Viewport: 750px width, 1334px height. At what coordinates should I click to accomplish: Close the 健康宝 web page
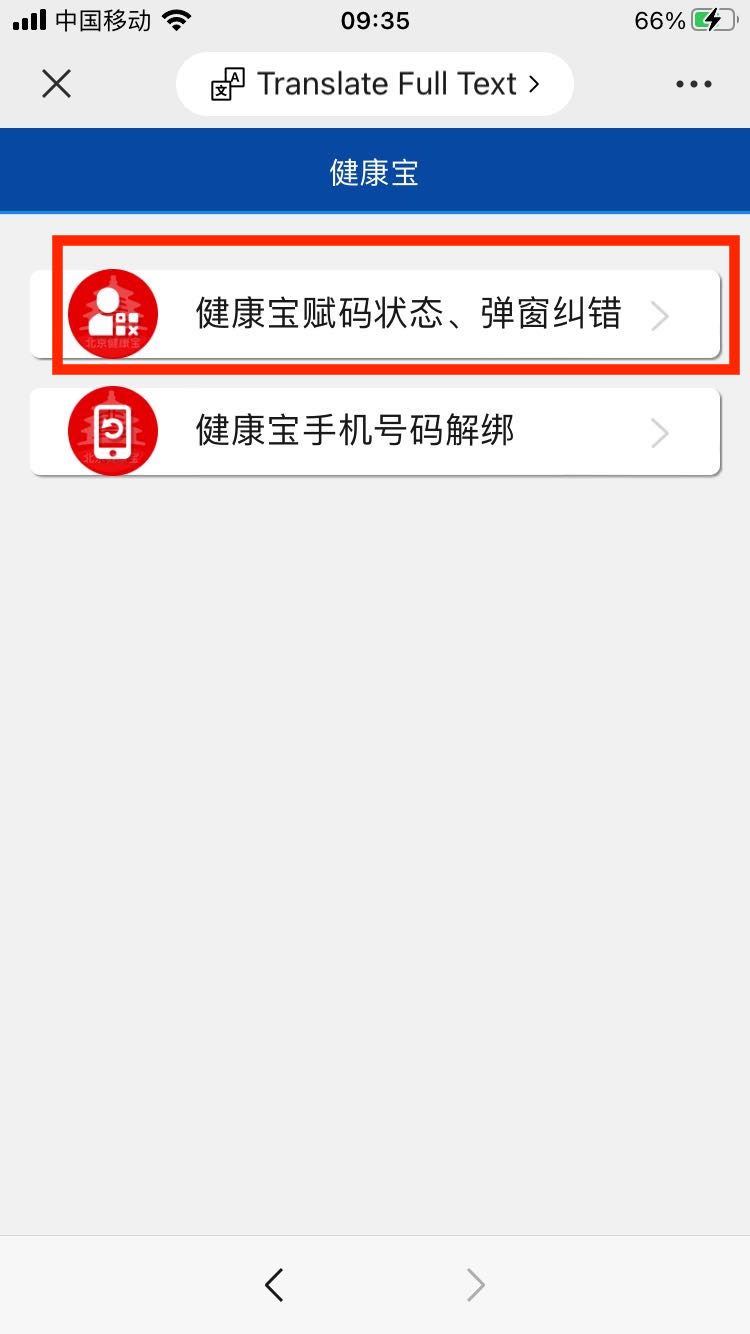coord(57,84)
